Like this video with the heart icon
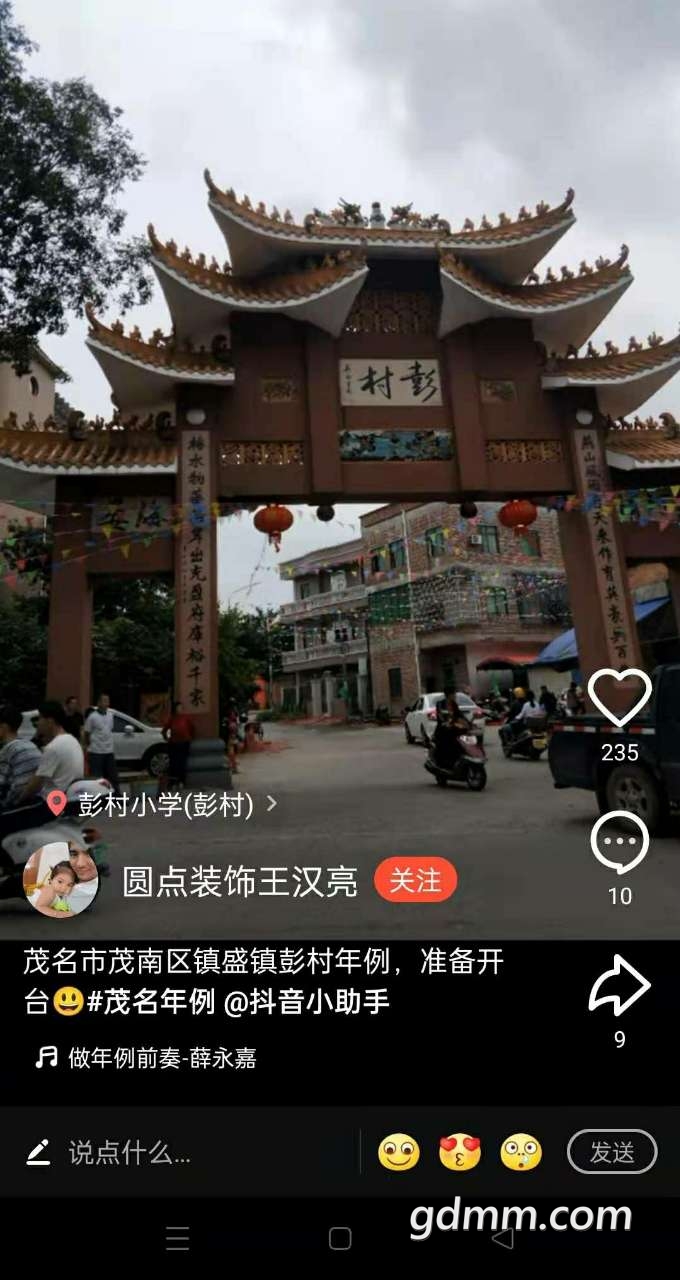 (619, 697)
